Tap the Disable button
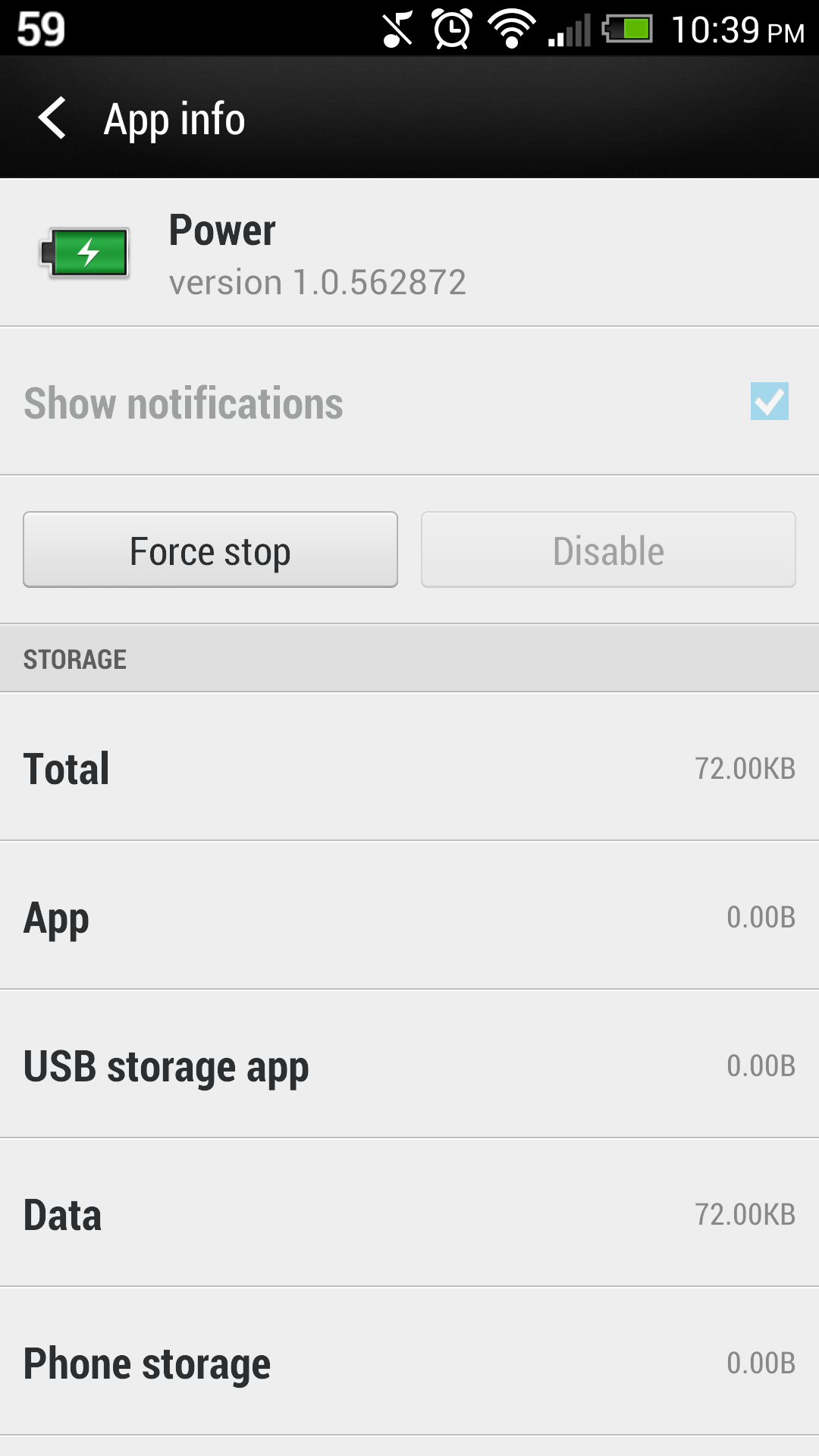The height and width of the screenshot is (1456, 819). pos(608,550)
